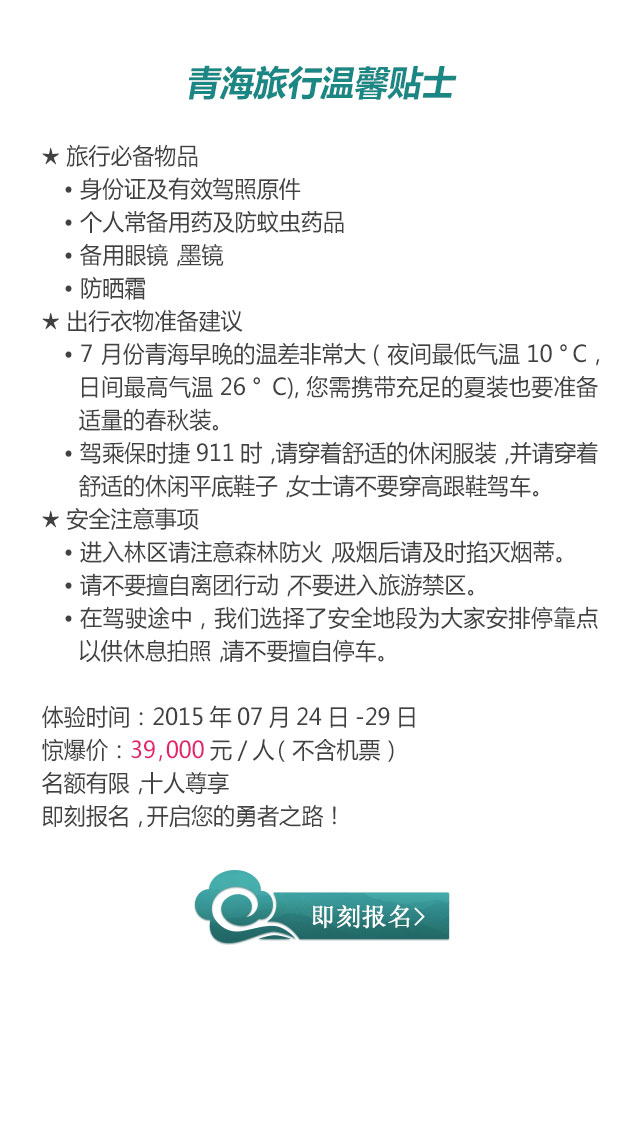This screenshot has height=1136, width=640.
Task: Tap the 即刻报名 sign-up button
Action: pyautogui.click(x=322, y=908)
